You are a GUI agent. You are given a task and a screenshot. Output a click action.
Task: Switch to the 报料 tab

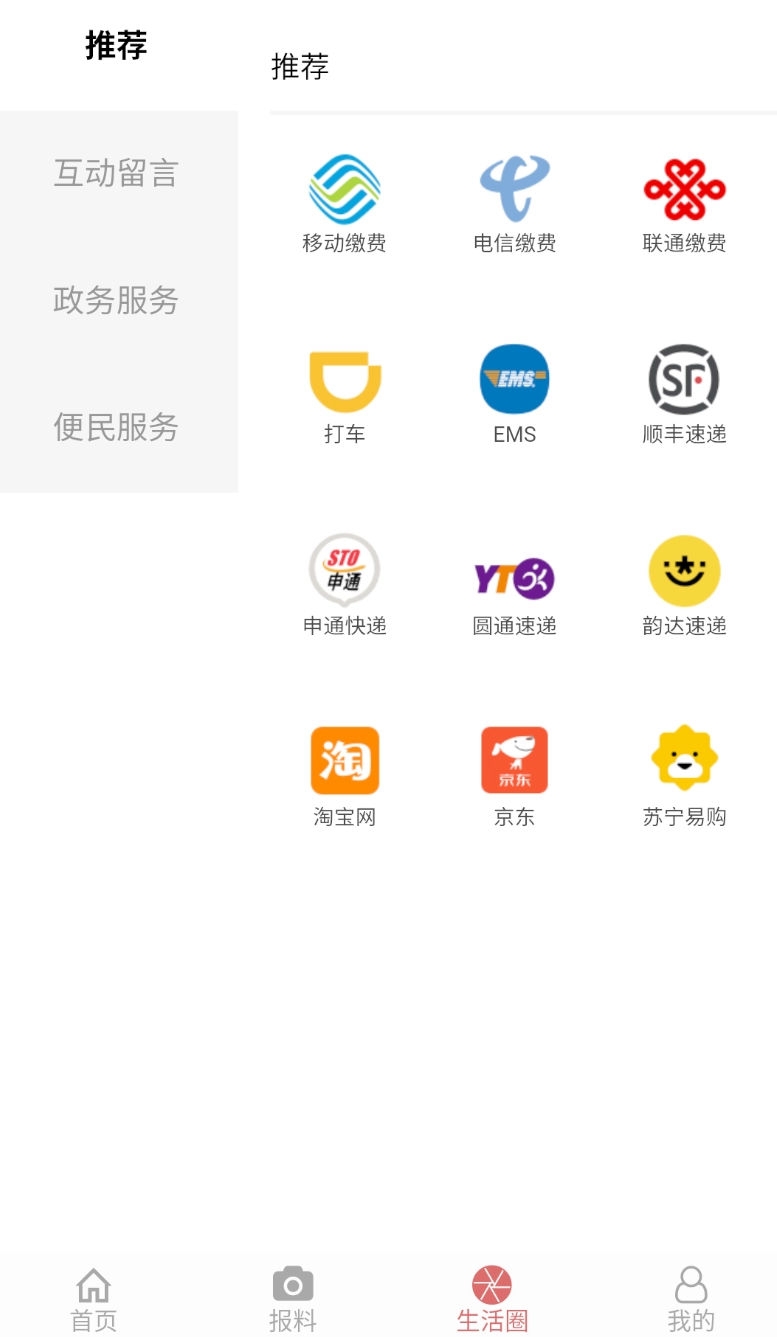[293, 1299]
